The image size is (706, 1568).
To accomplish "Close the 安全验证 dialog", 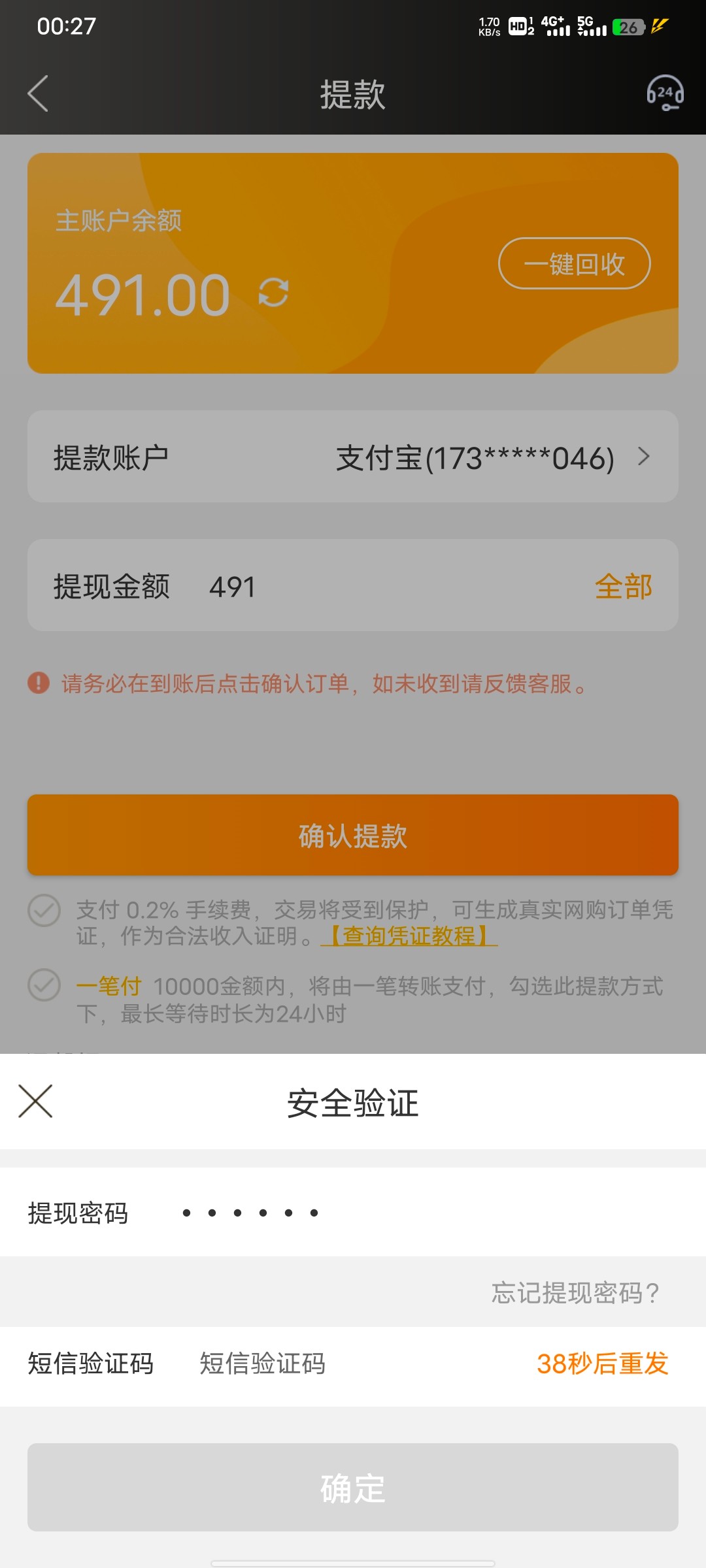I will (x=35, y=1102).
